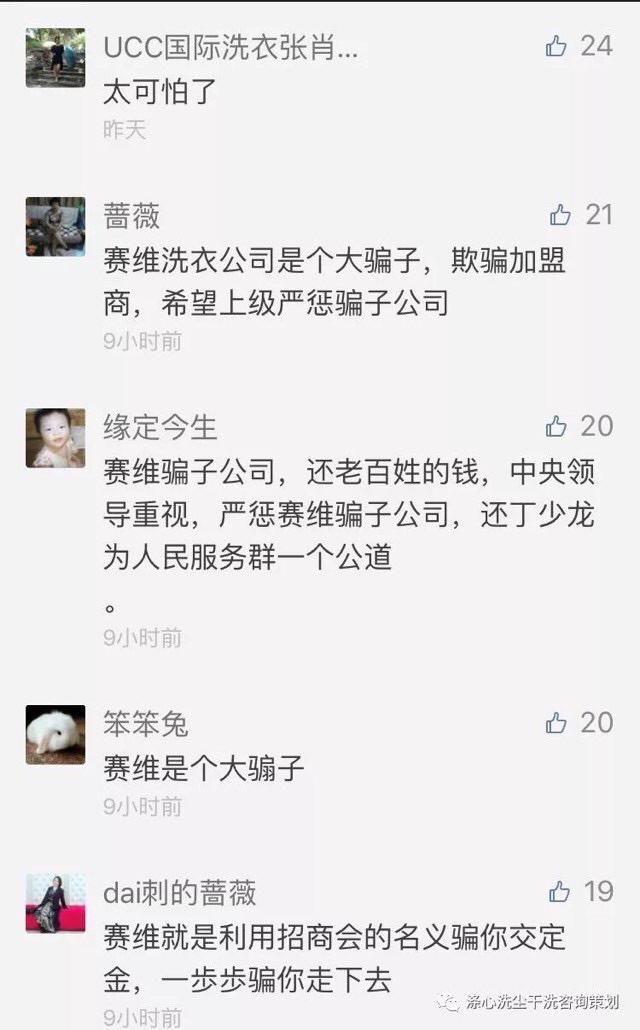Like the comment by dai刺的蔷薇
640x1030 pixels.
560,891
